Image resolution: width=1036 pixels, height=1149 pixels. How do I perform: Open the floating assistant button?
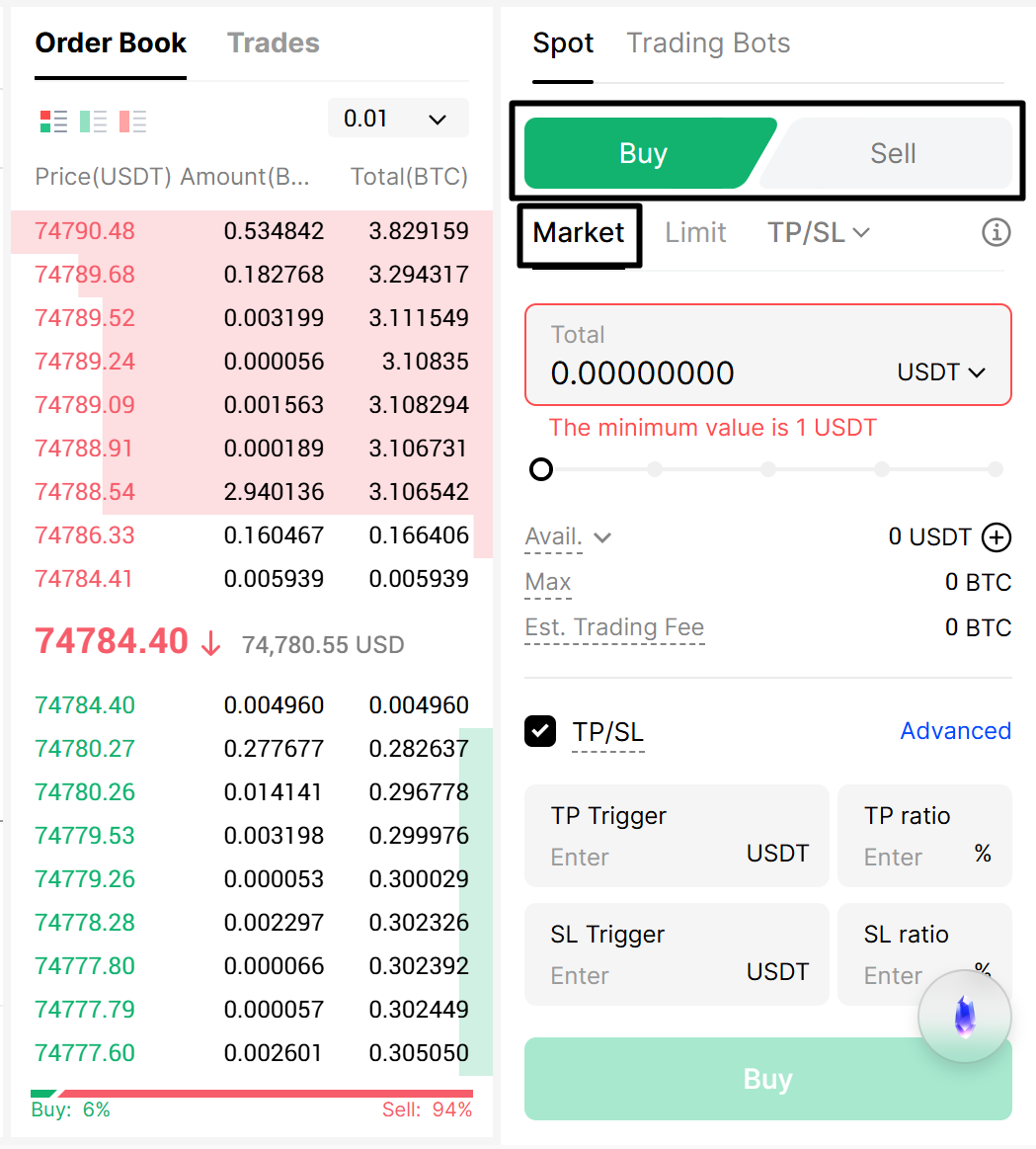[965, 1017]
